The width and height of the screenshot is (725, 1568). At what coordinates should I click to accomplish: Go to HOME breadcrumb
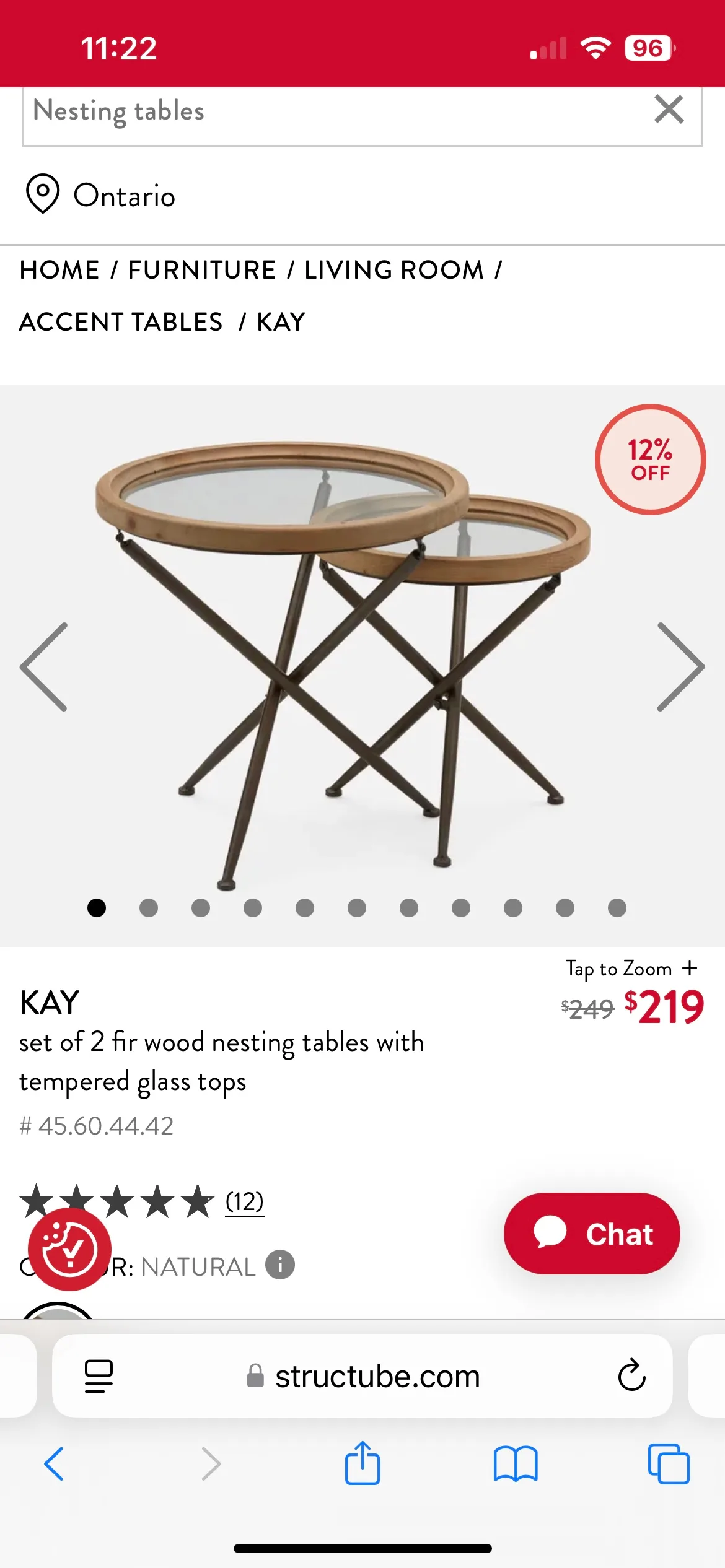[59, 270]
